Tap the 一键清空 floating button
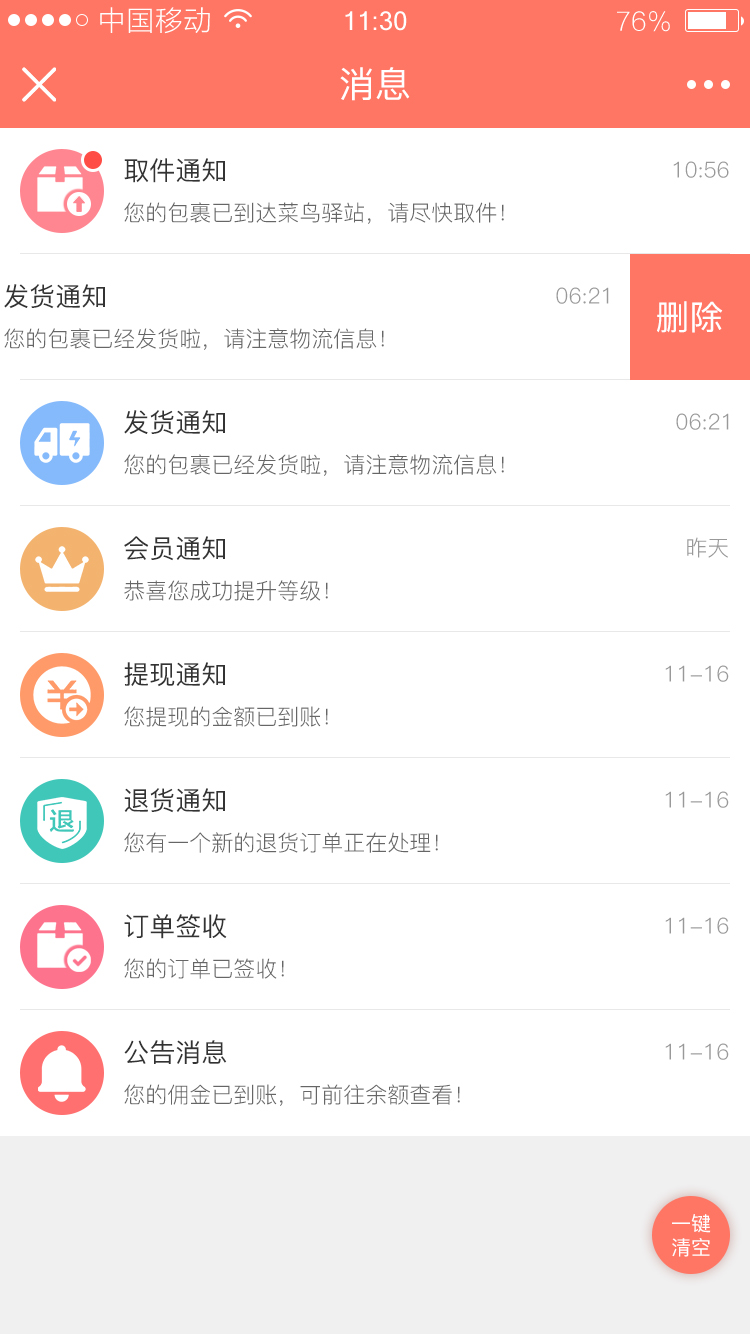 pyautogui.click(x=691, y=1235)
